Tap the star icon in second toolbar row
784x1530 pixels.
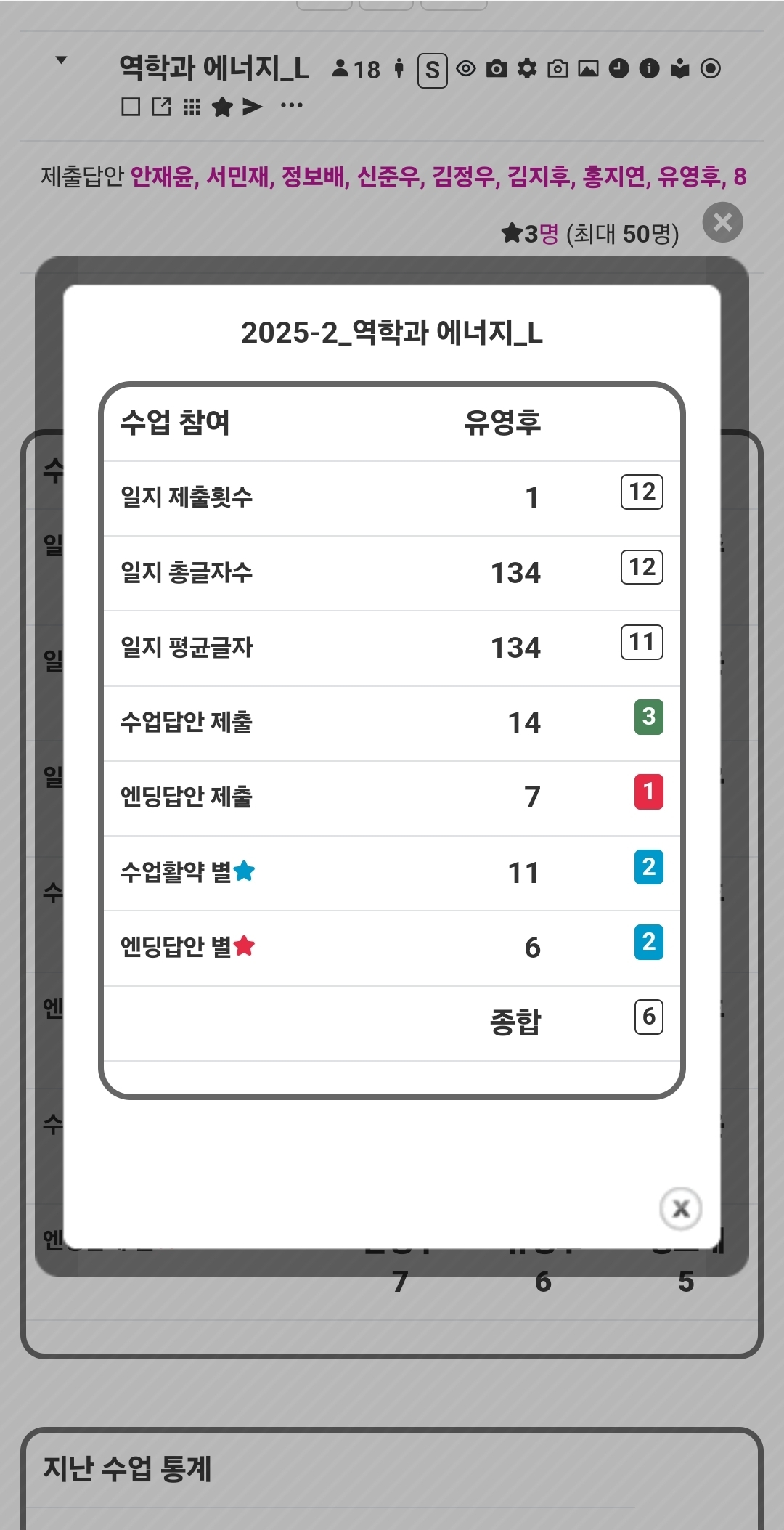pyautogui.click(x=222, y=107)
